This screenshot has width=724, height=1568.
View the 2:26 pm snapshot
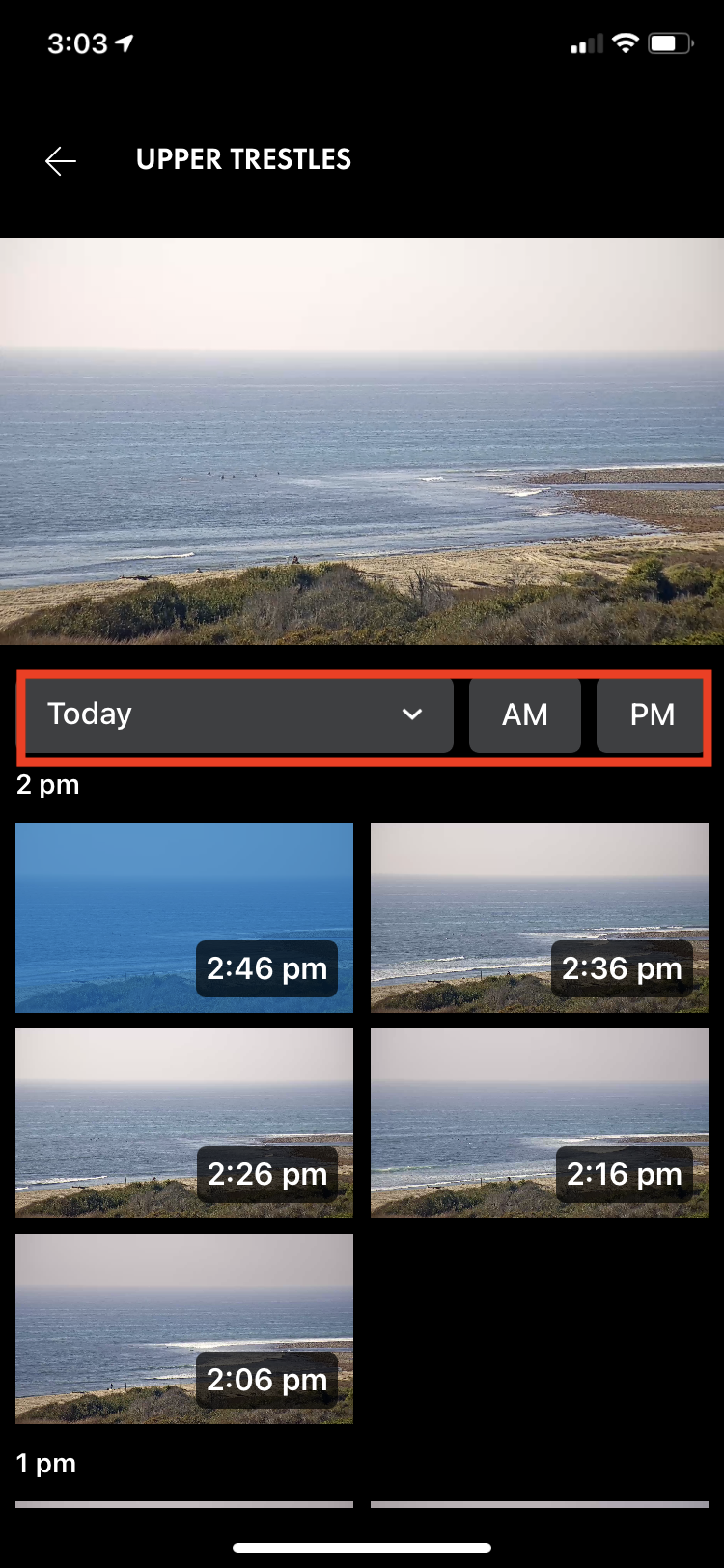click(184, 1123)
